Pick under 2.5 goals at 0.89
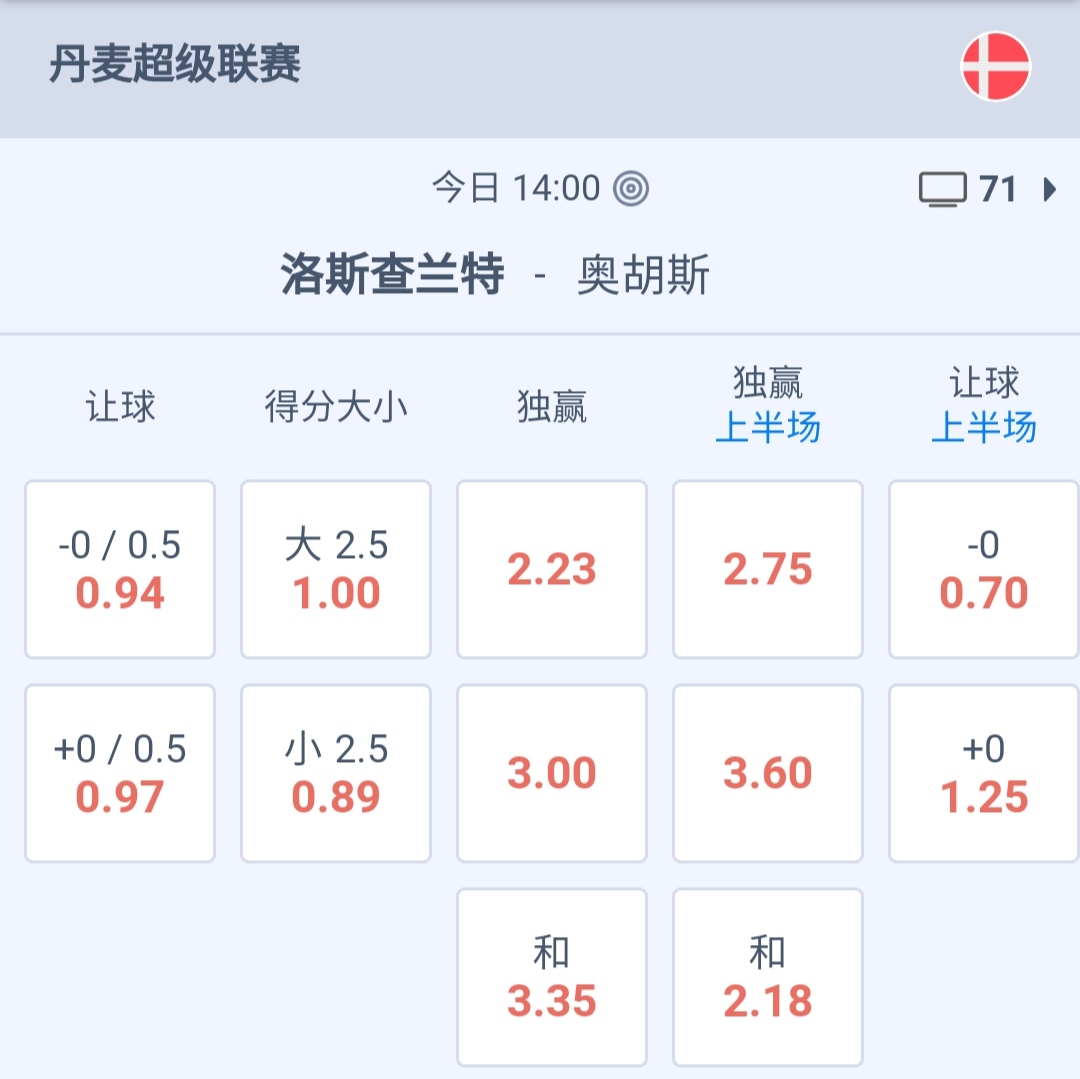Screen dimensions: 1080x1079 pyautogui.click(x=336, y=774)
